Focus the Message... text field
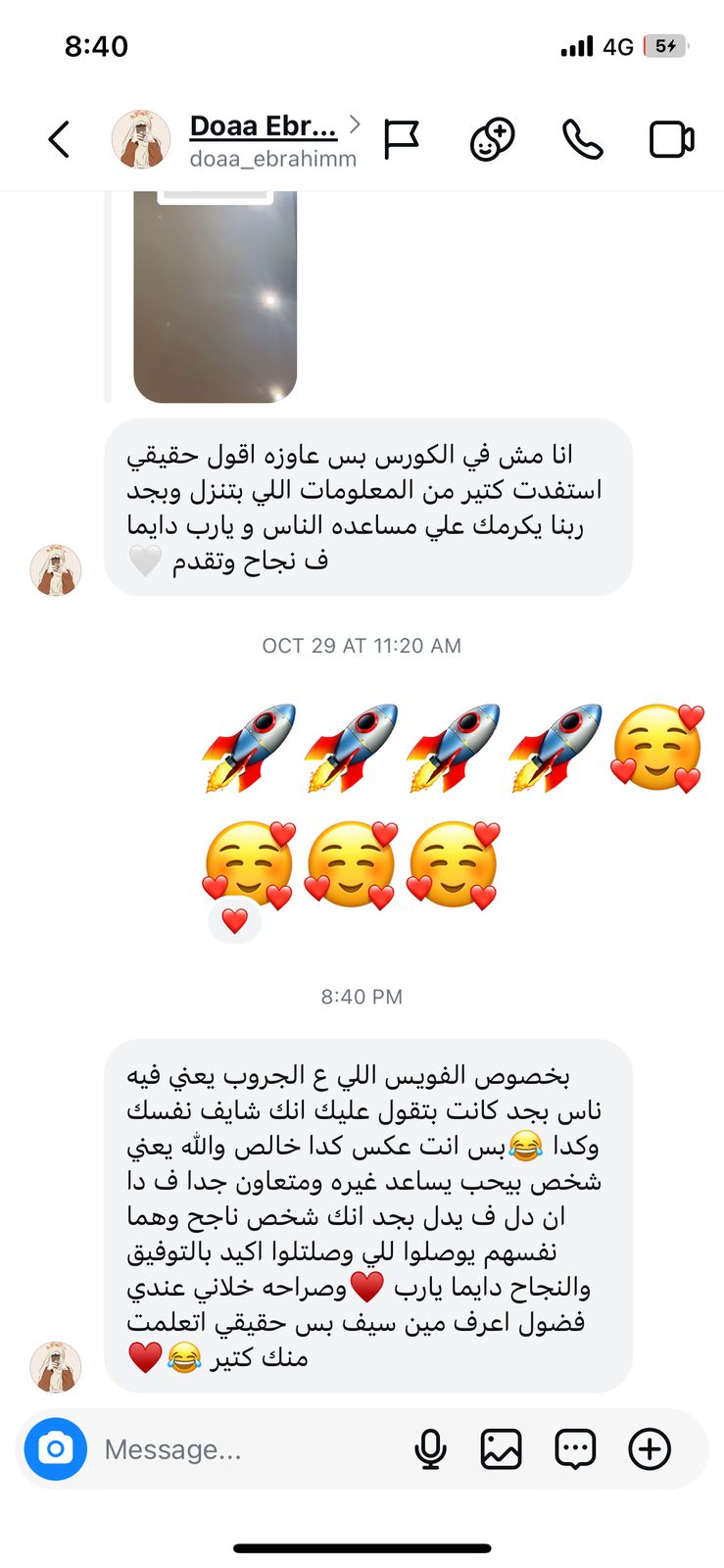Image resolution: width=724 pixels, height=1568 pixels. (245, 1448)
